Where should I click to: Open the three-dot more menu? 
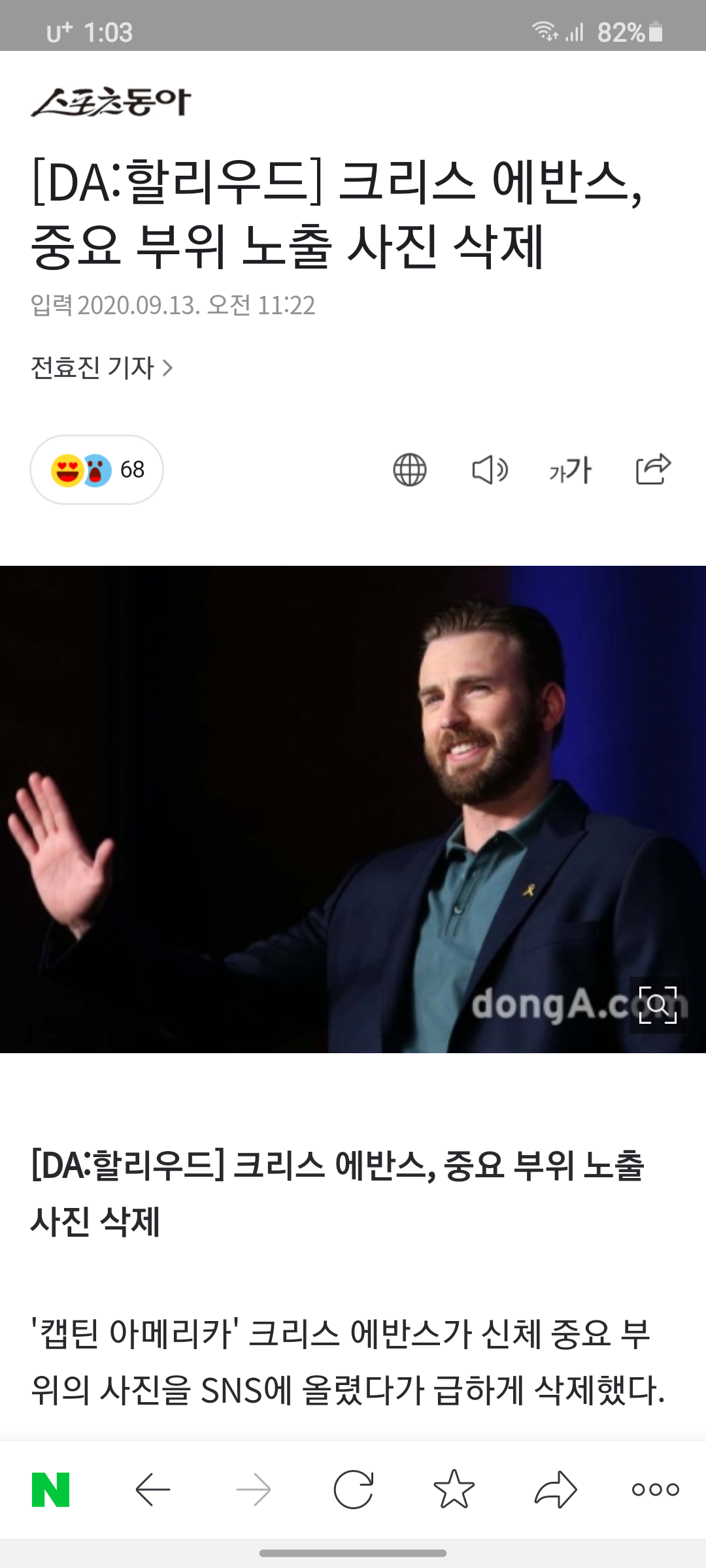click(x=656, y=1490)
